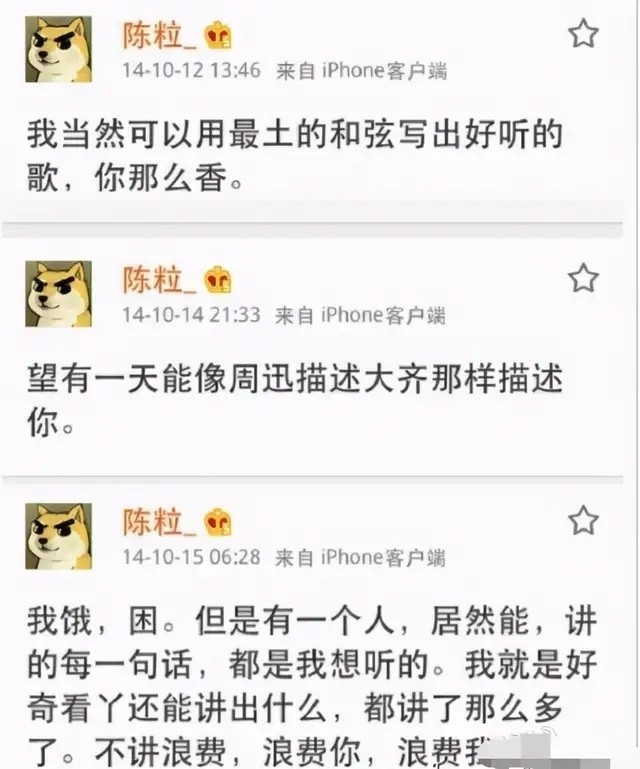Open the avatar beside the 14-10-15 post

(x=59, y=536)
